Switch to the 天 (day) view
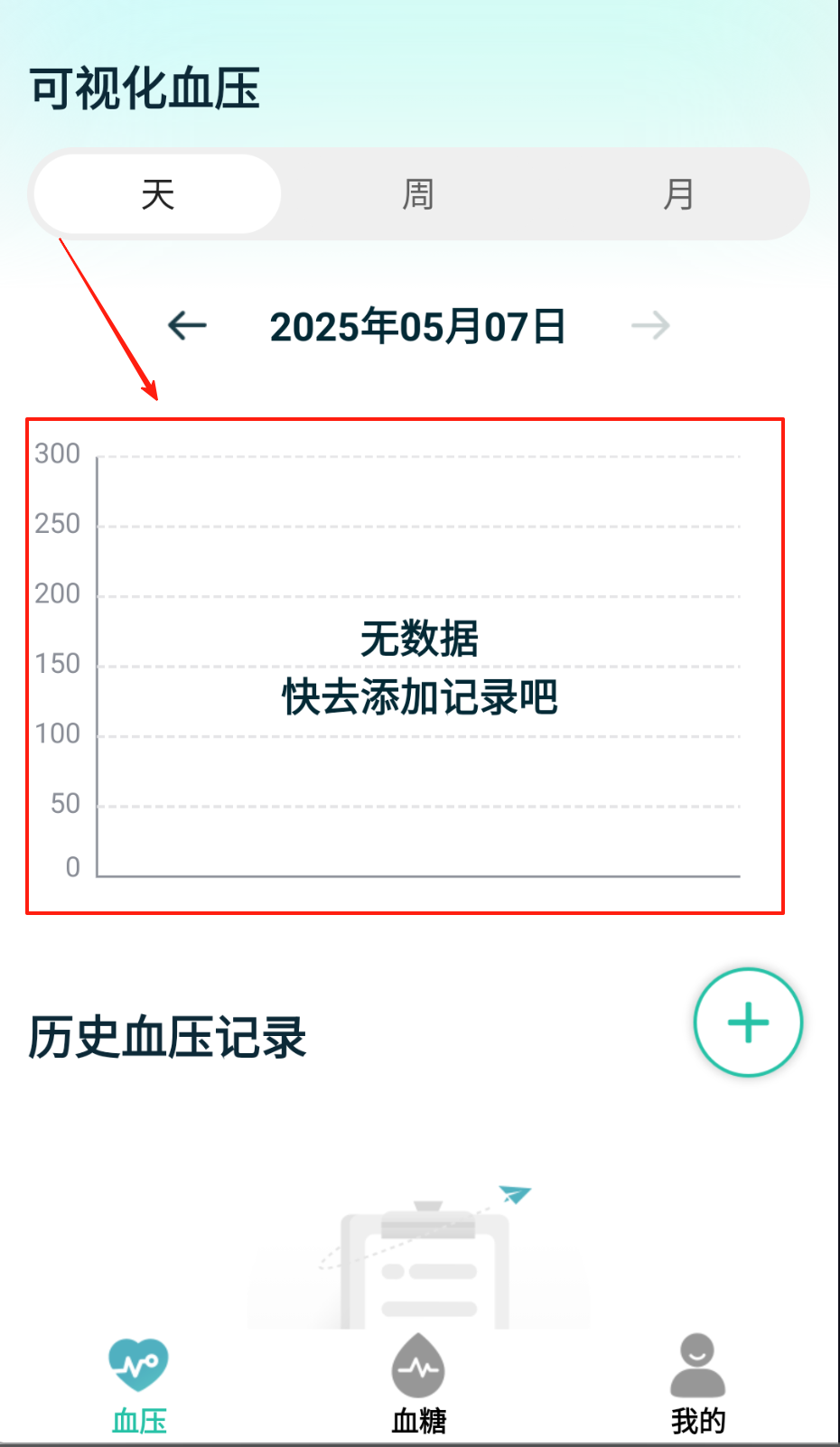The height and width of the screenshot is (1447, 840). pos(157,194)
